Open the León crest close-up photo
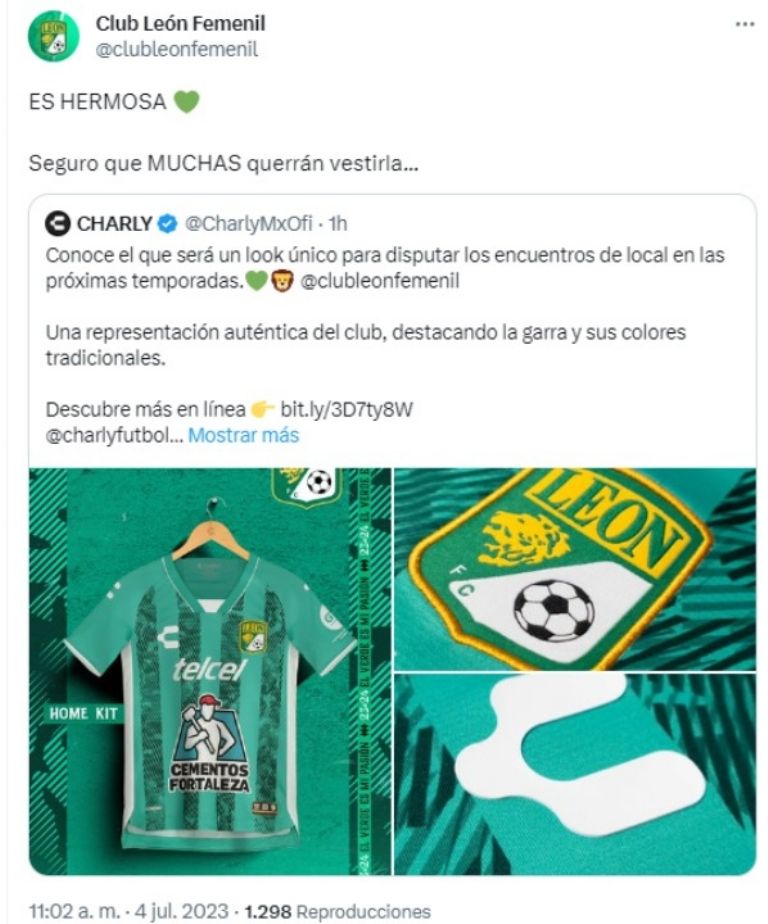 [575, 569]
